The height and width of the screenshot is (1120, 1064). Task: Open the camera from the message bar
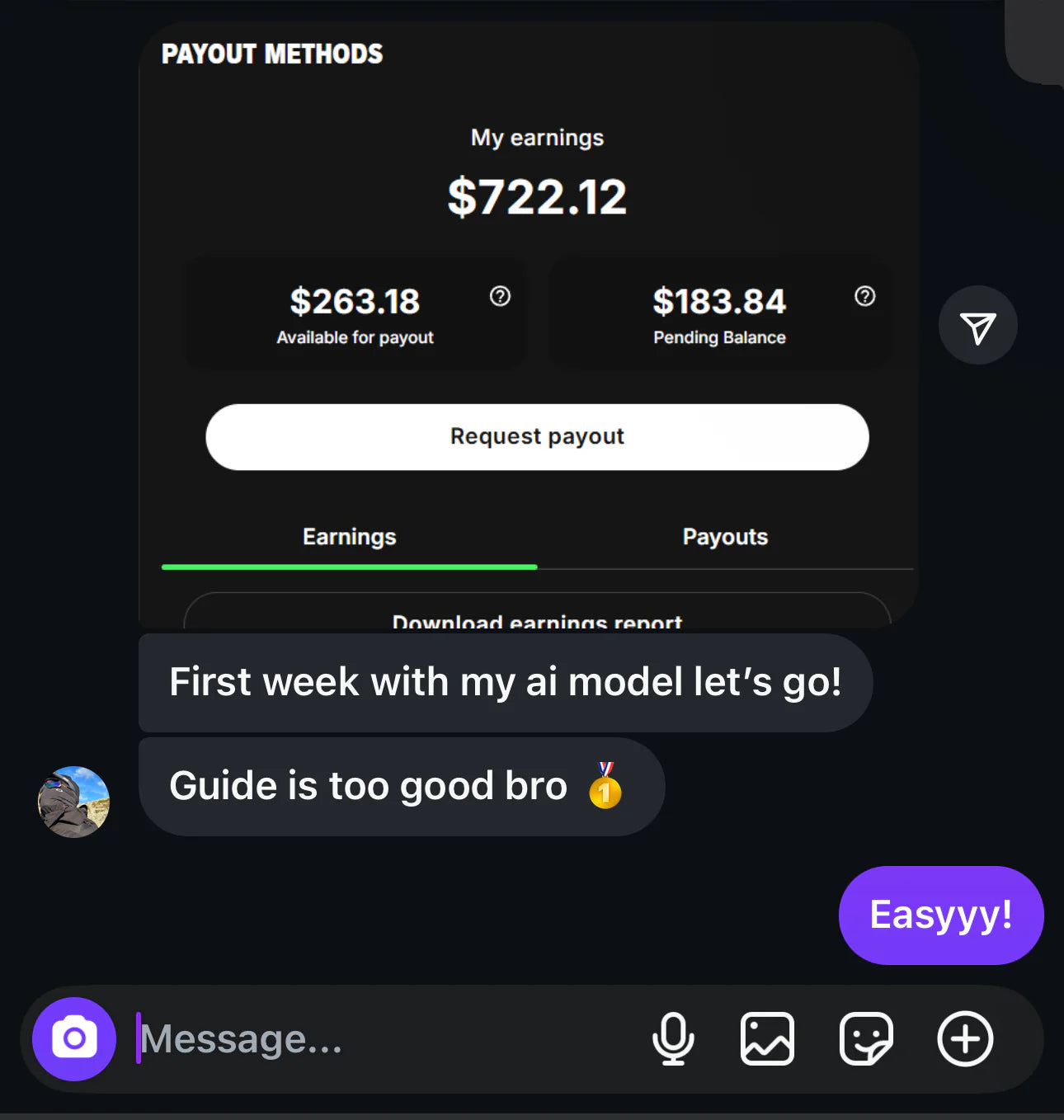[x=74, y=1038]
